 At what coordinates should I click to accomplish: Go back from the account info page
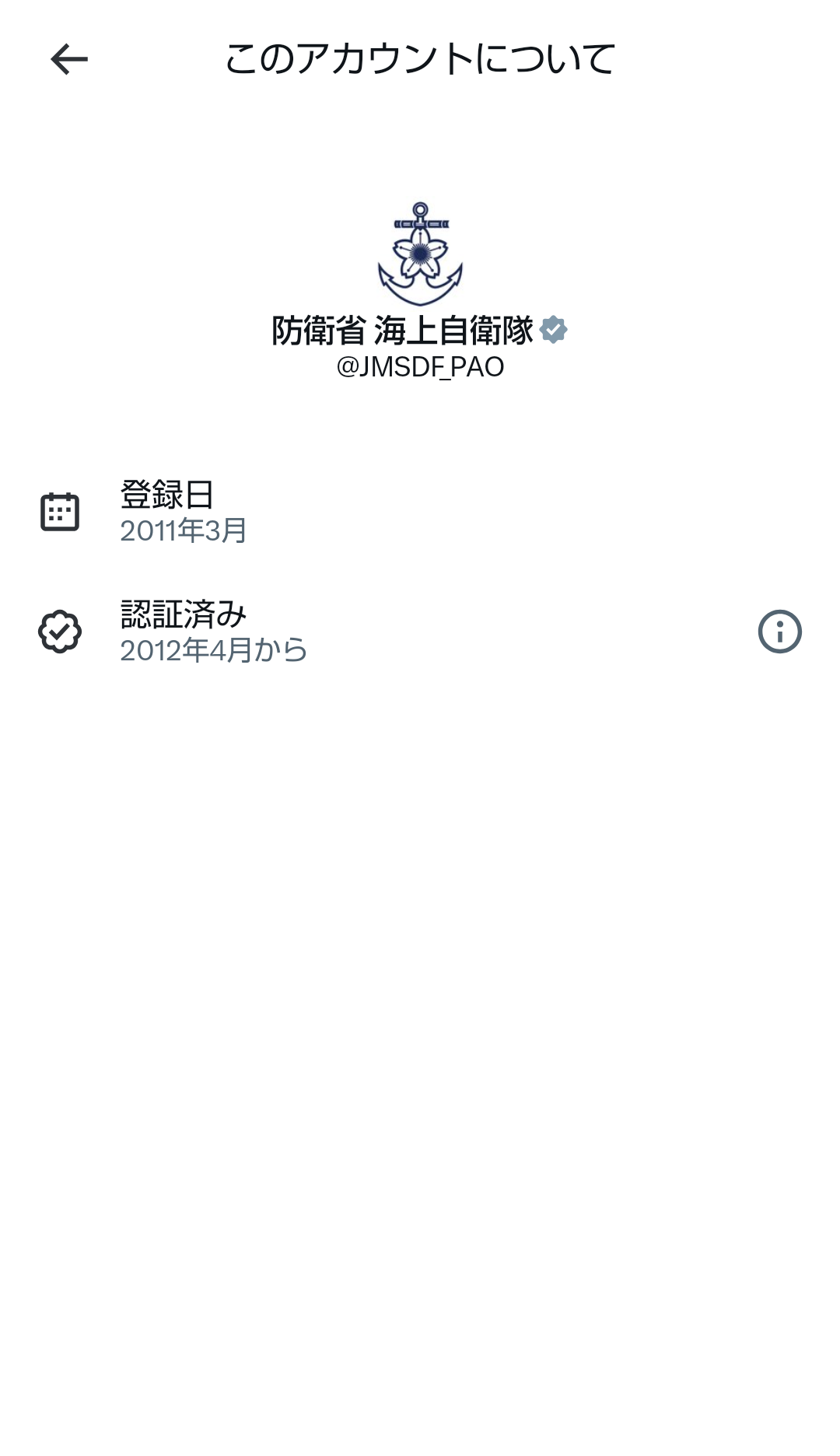68,59
